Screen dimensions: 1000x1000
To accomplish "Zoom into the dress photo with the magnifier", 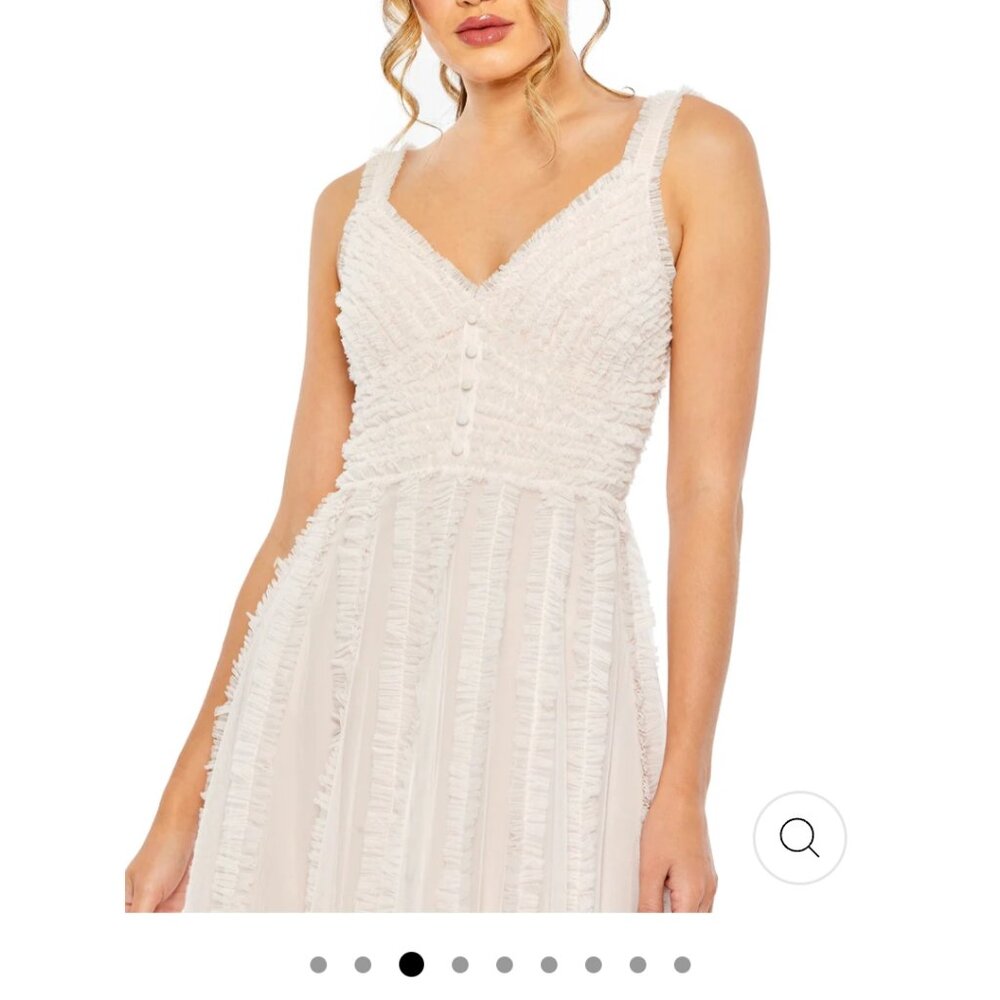I will 799,838.
